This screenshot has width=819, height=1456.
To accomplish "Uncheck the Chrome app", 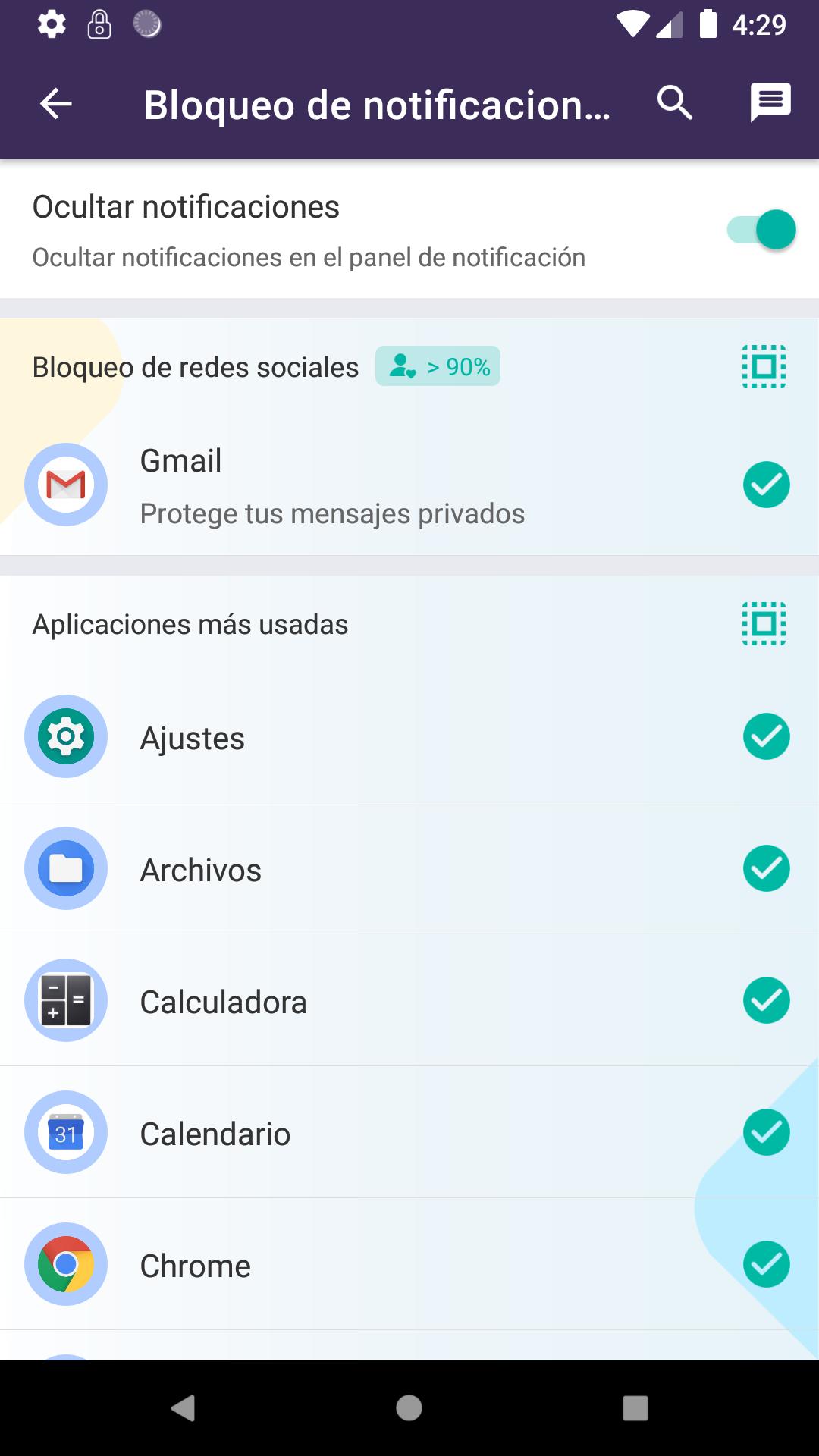I will click(x=767, y=1264).
